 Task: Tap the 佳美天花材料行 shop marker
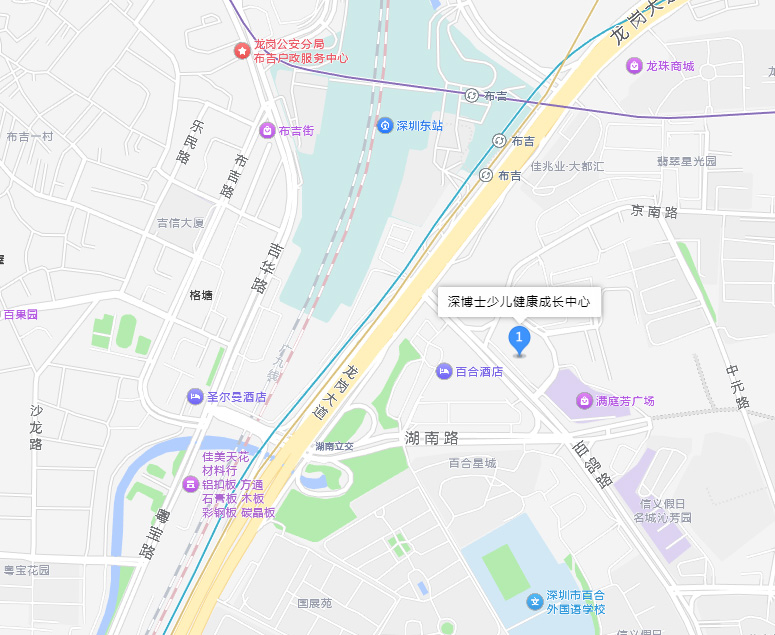[x=190, y=484]
